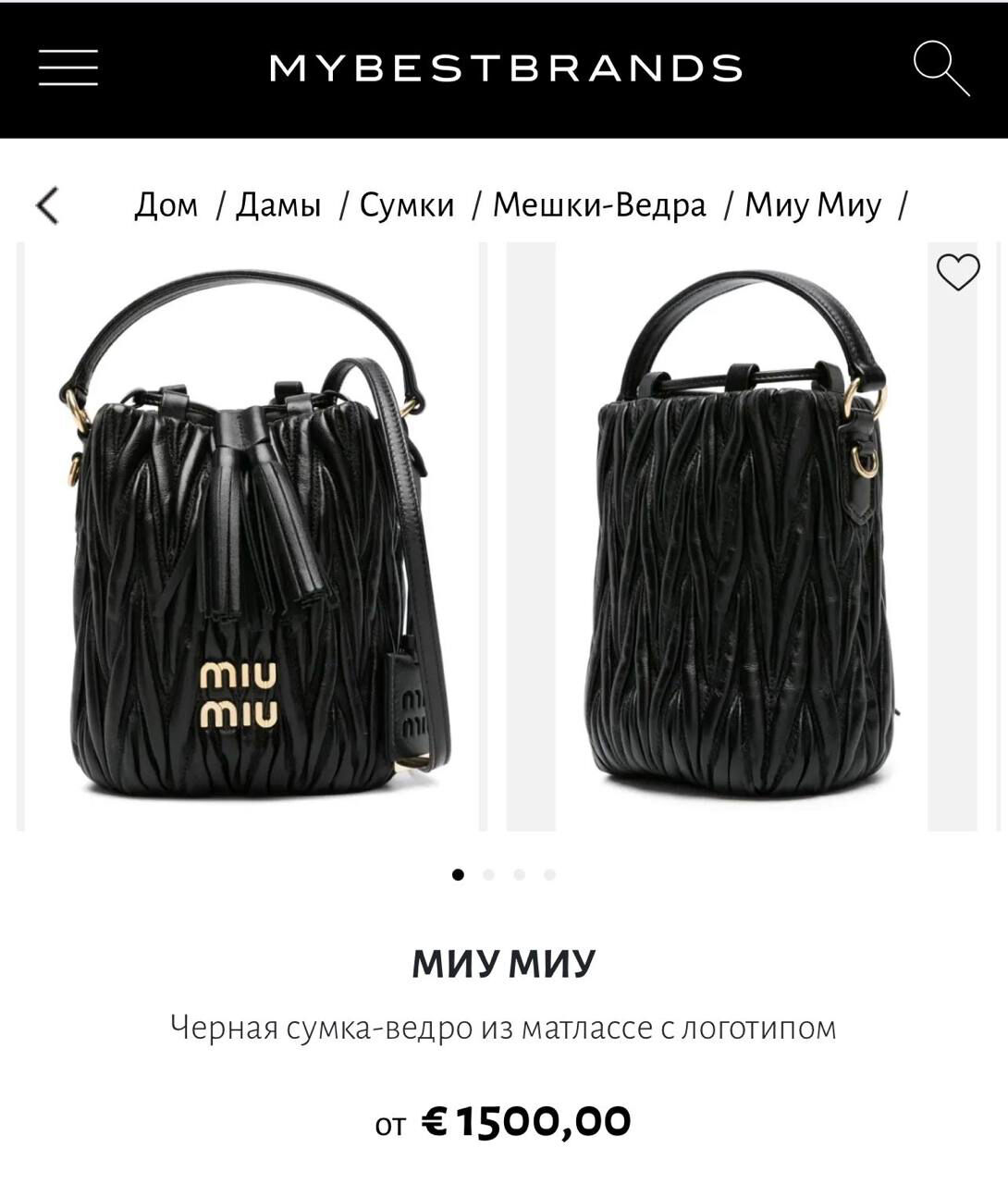Open the Дамы breadcrumb
This screenshot has width=1008, height=1184.
[278, 204]
